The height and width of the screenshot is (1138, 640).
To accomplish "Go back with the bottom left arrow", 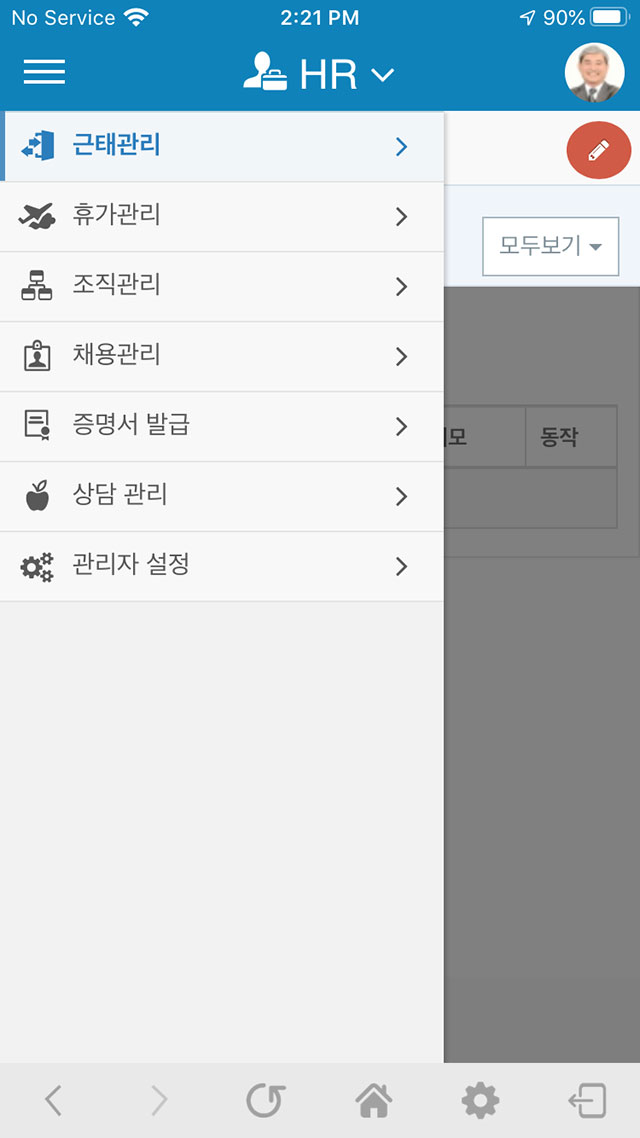I will [x=53, y=1101].
